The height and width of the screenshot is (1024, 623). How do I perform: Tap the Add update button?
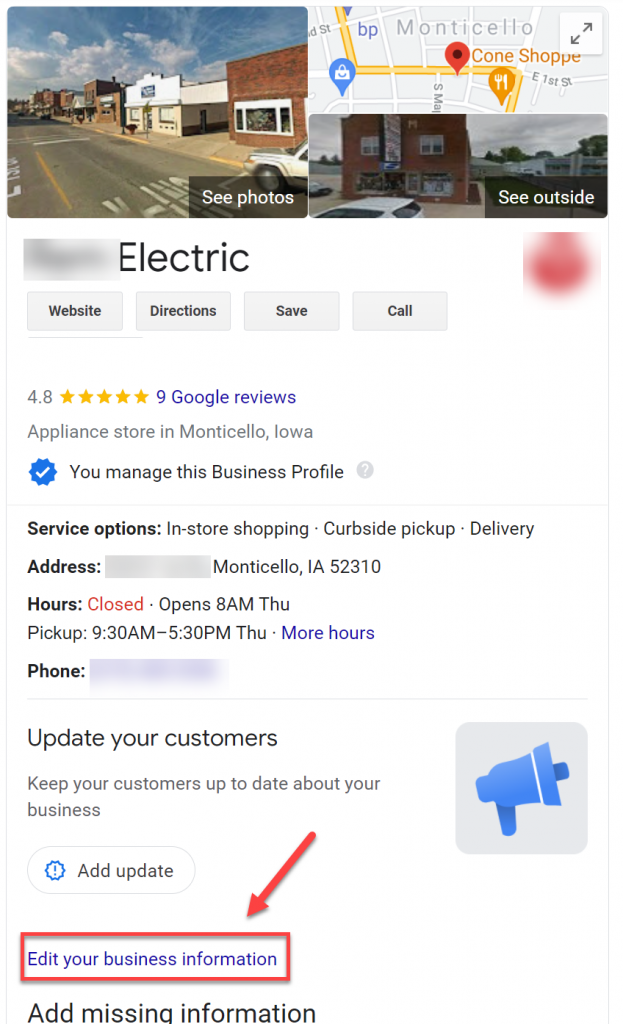point(111,871)
